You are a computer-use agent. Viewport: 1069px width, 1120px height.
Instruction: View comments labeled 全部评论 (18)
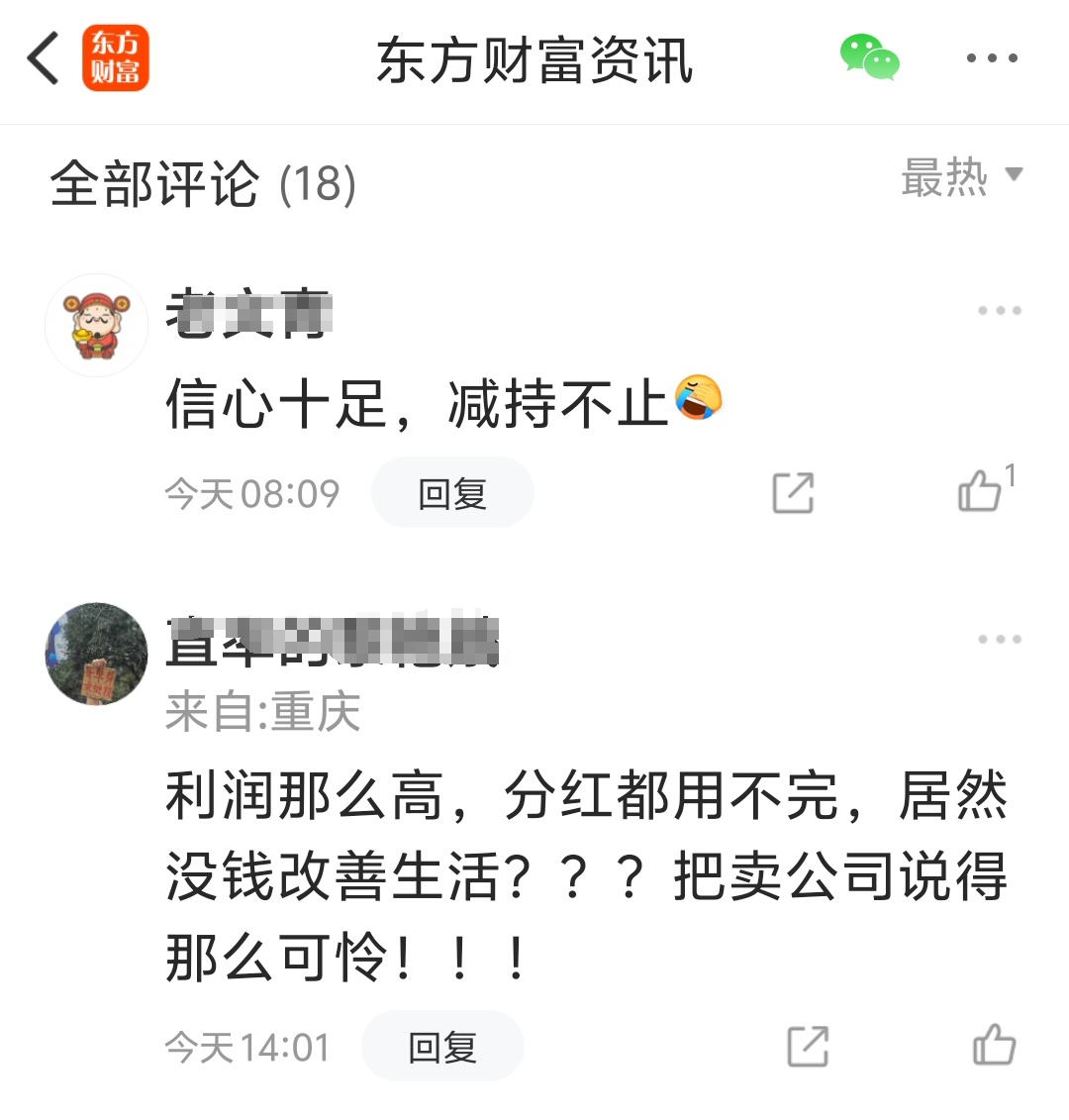coord(203,183)
